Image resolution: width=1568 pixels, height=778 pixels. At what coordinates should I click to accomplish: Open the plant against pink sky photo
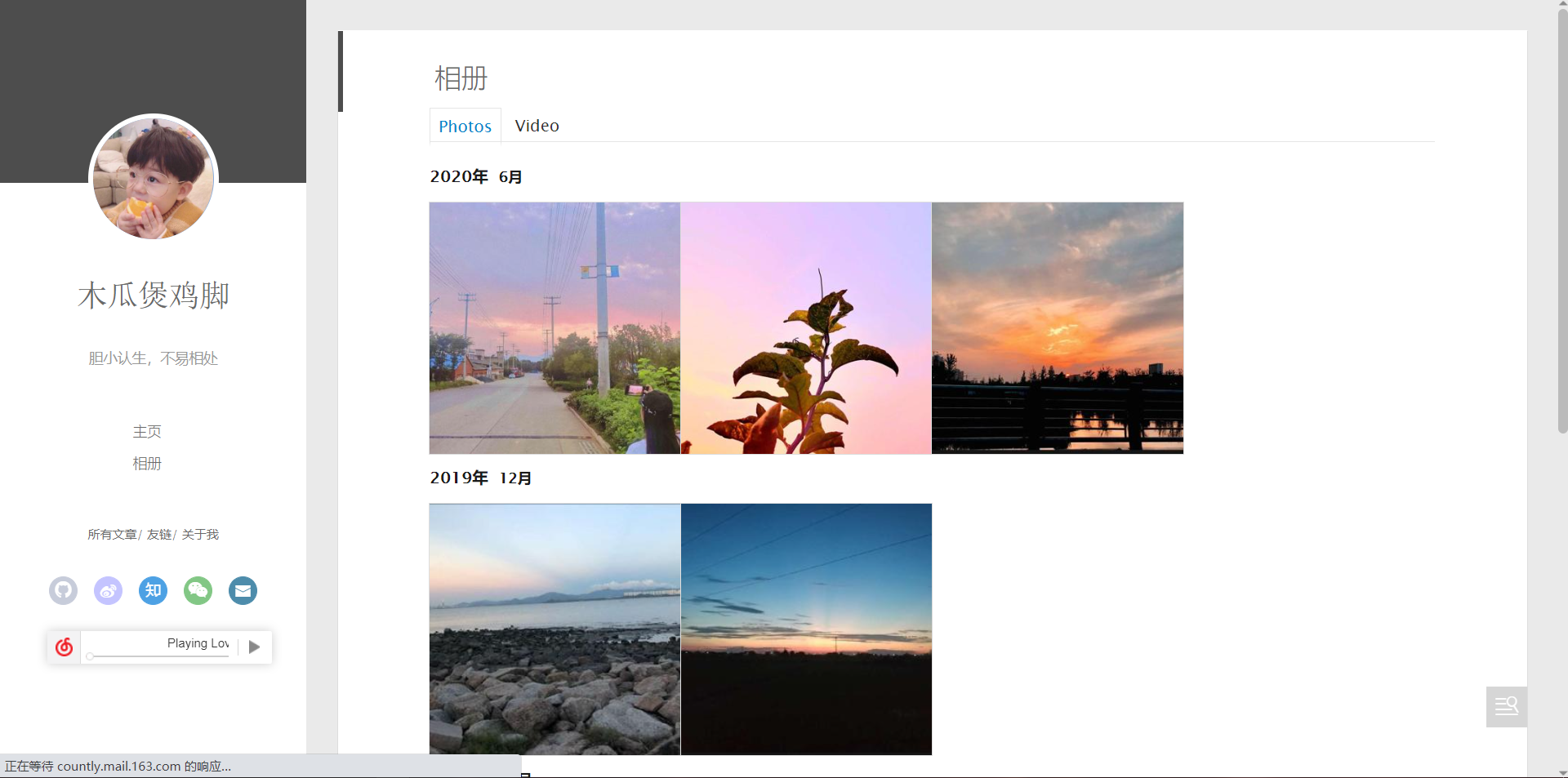(806, 327)
